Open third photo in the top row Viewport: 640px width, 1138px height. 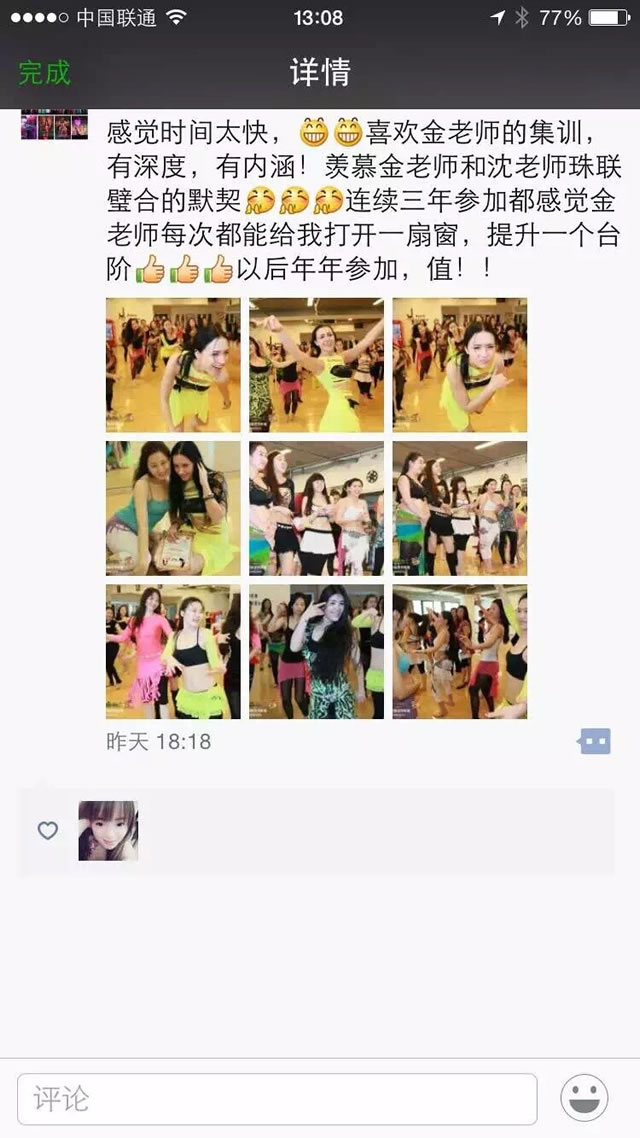click(x=459, y=365)
